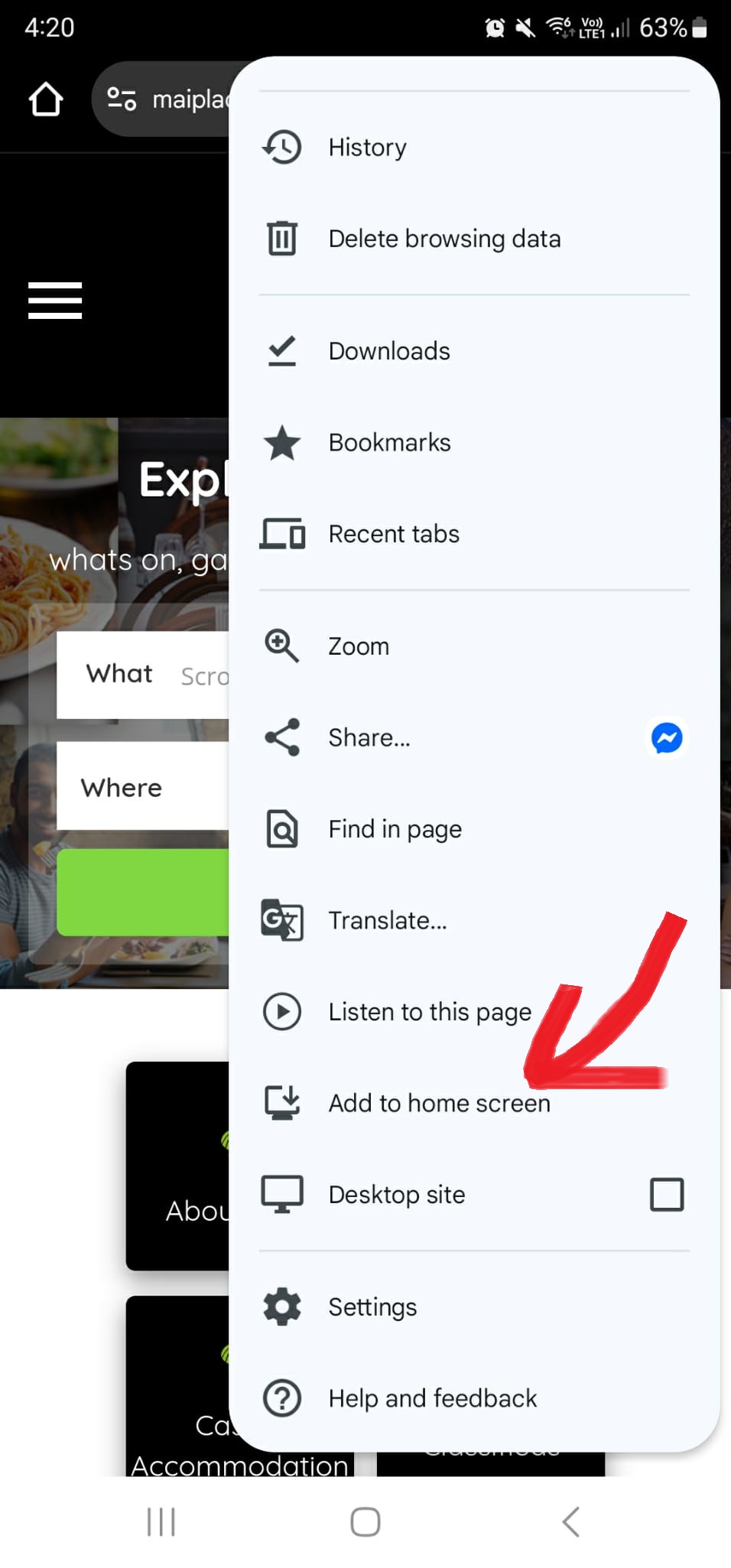Open Downloads
The image size is (731, 1568).
[x=388, y=351]
